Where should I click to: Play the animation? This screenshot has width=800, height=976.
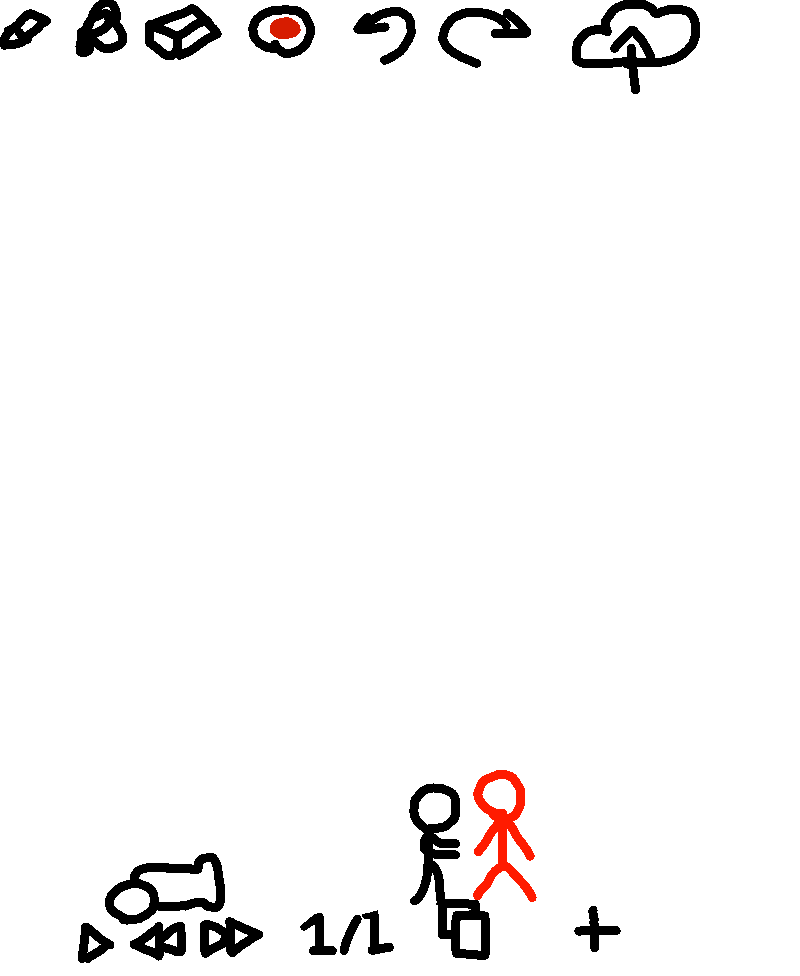(x=95, y=943)
